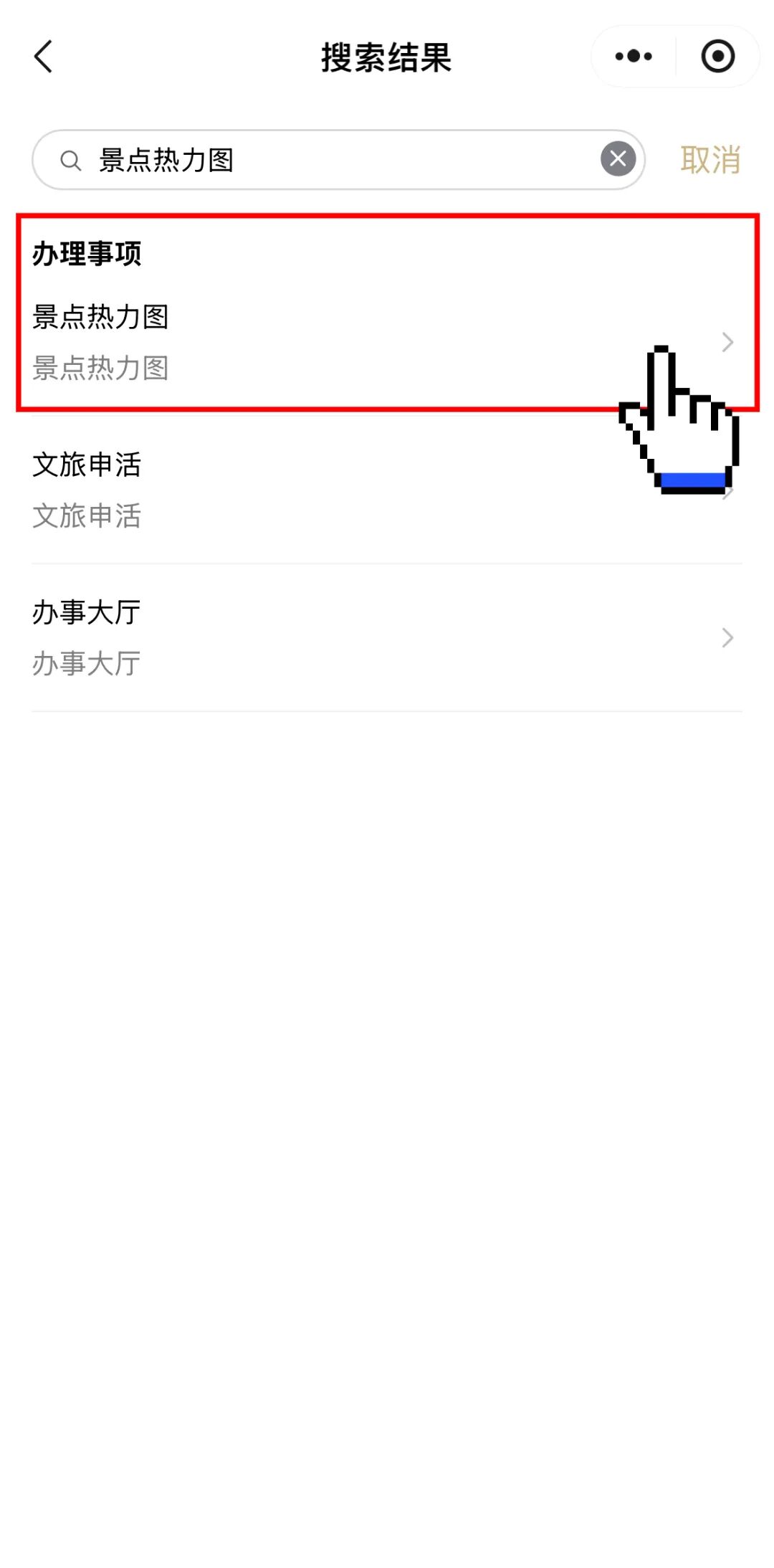Open the 景点热力图 result
This screenshot has width=774, height=1568.
[x=387, y=343]
